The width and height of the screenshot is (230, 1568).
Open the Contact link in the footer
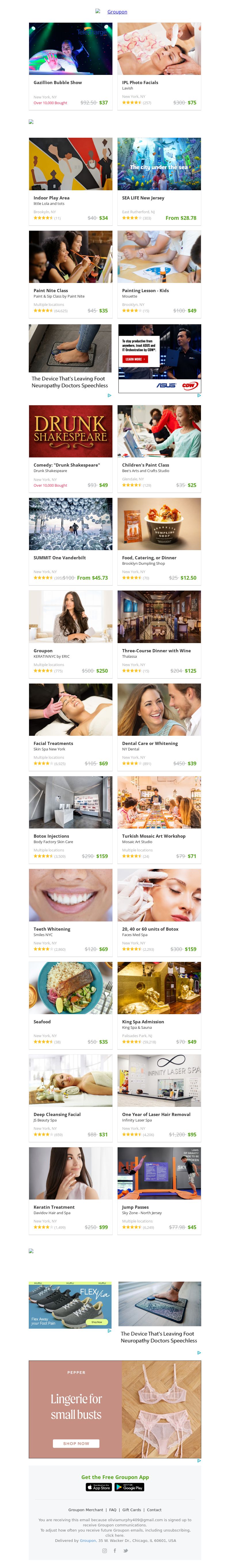pos(154,1509)
